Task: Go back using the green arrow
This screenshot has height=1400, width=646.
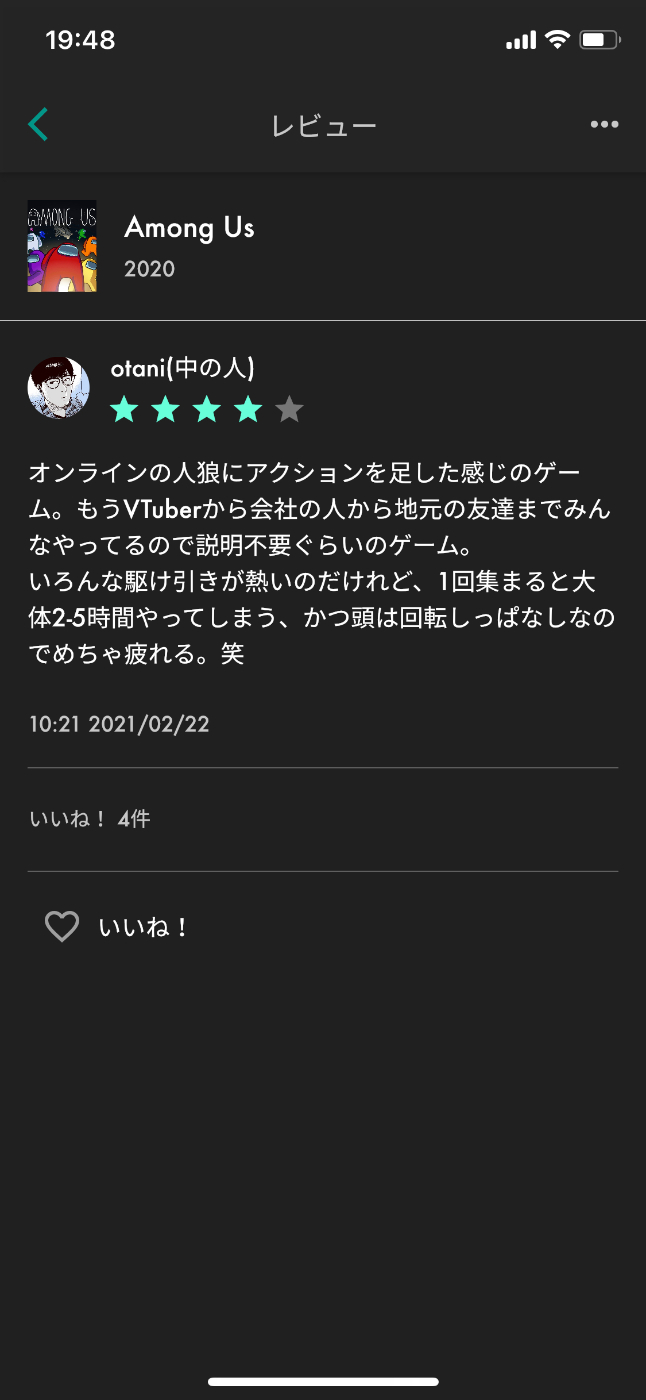Action: (38, 125)
